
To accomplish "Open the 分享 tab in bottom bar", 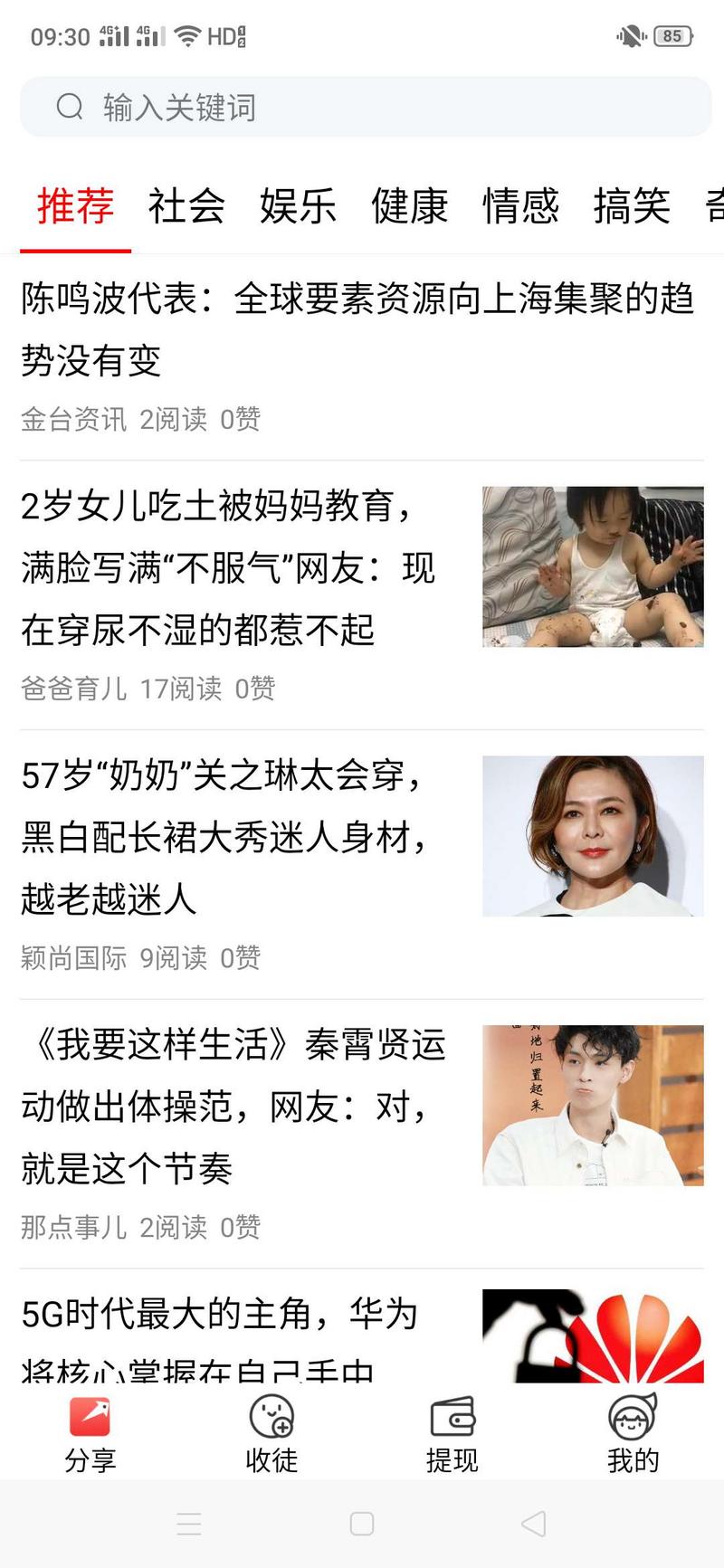I will point(90,1434).
